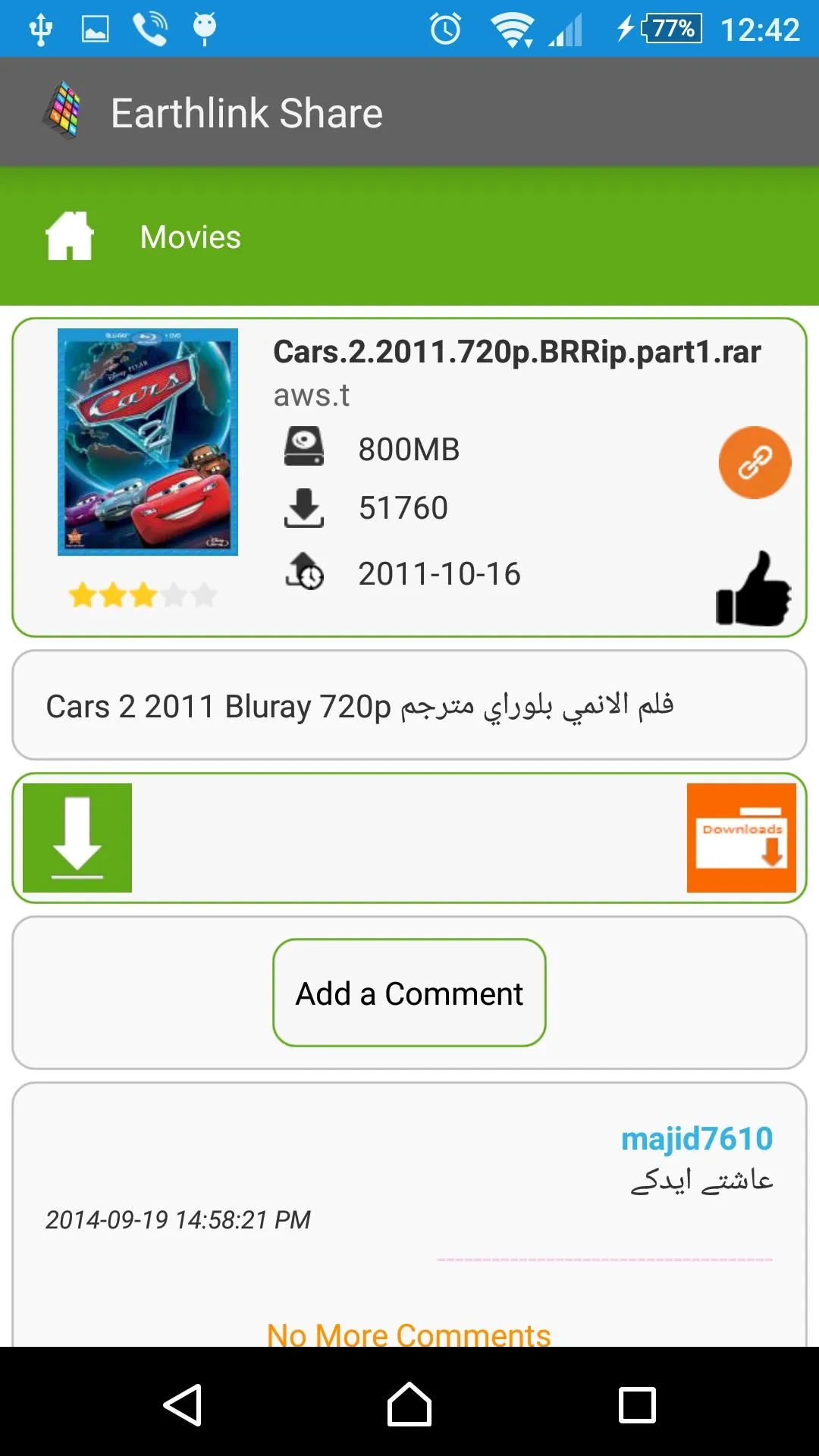This screenshot has height=1456, width=819.
Task: Tap Add a Comment
Action: click(x=409, y=993)
